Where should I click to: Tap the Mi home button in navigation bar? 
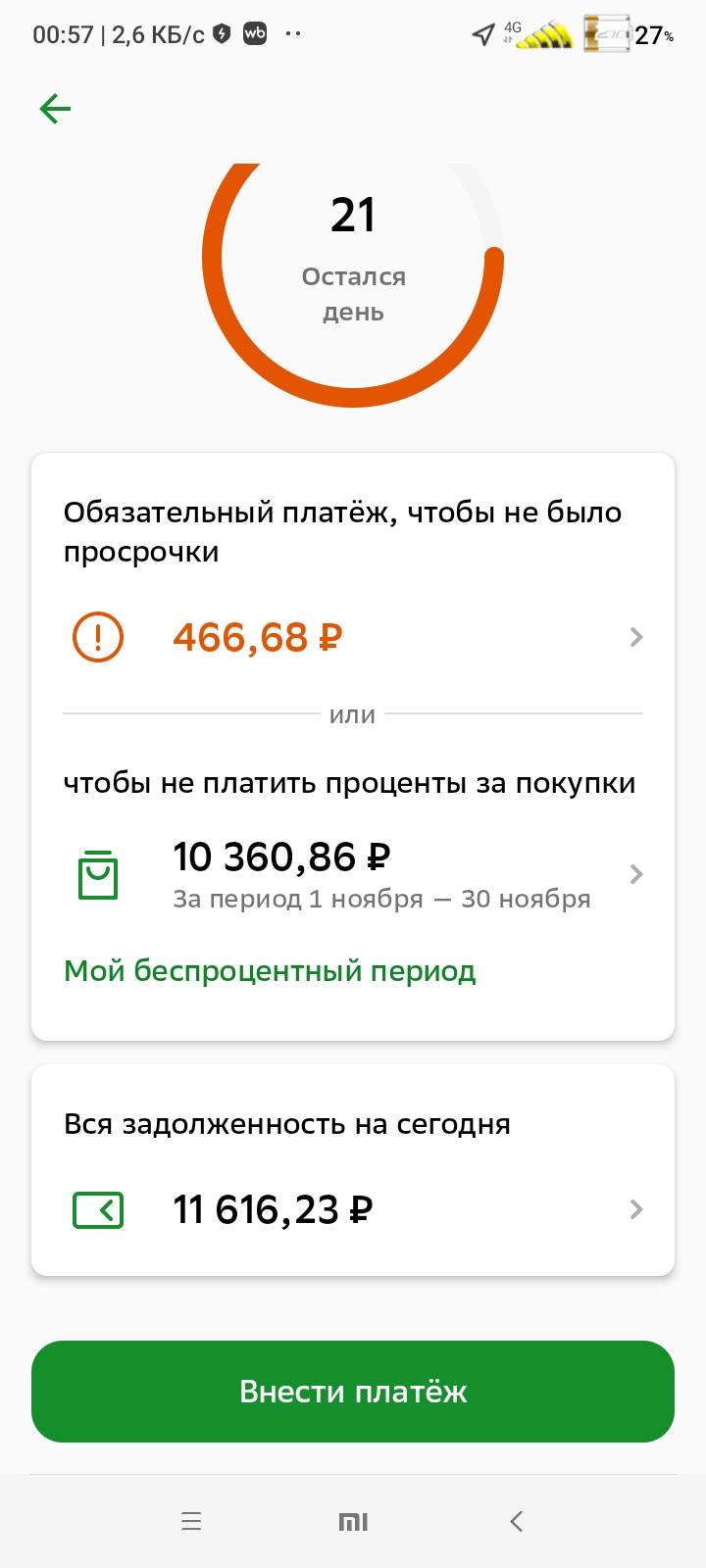point(353,1521)
